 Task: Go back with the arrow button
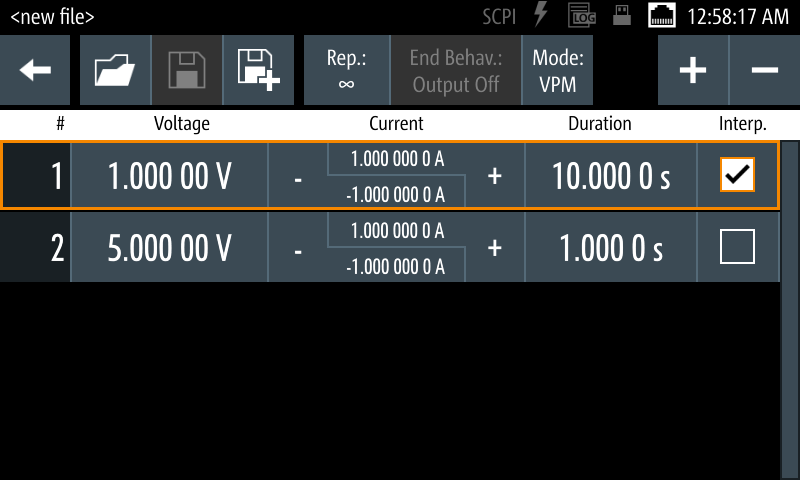tap(35, 71)
